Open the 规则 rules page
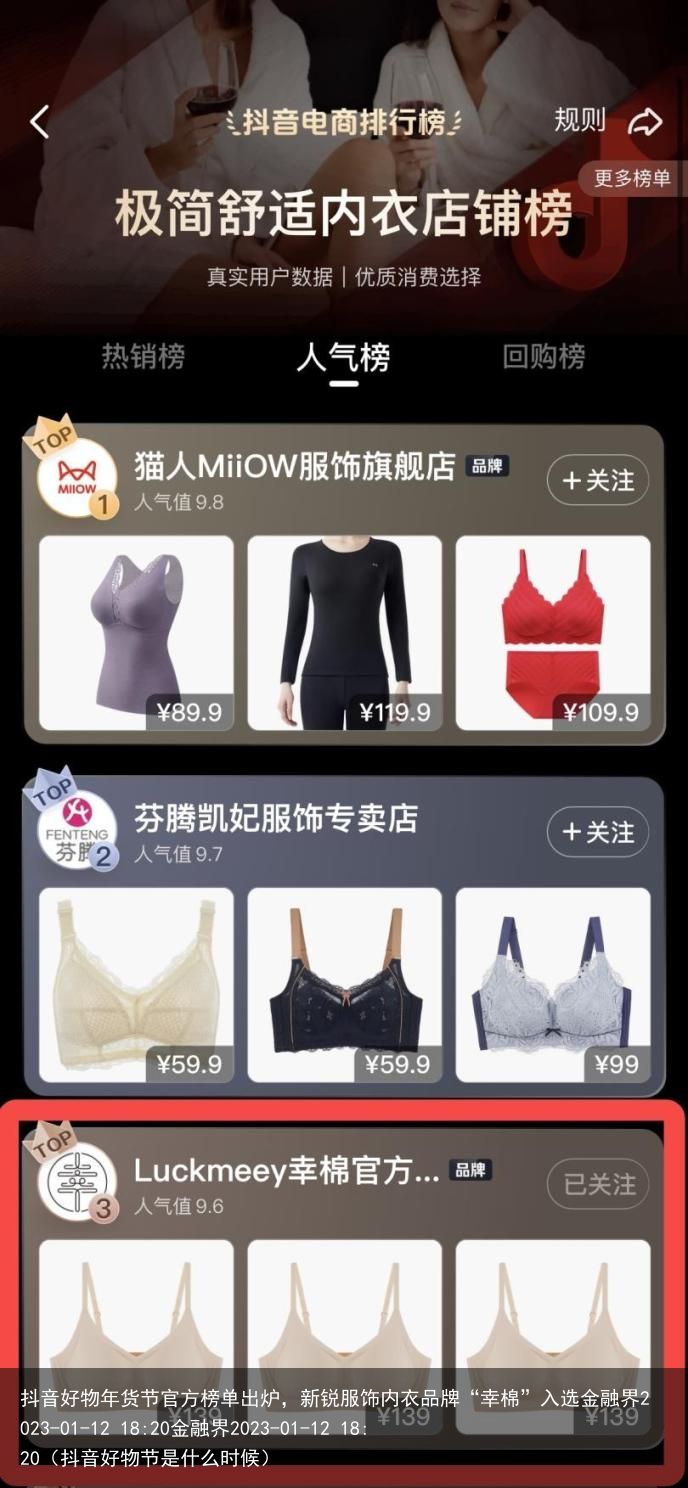This screenshot has width=688, height=1488. coord(580,121)
